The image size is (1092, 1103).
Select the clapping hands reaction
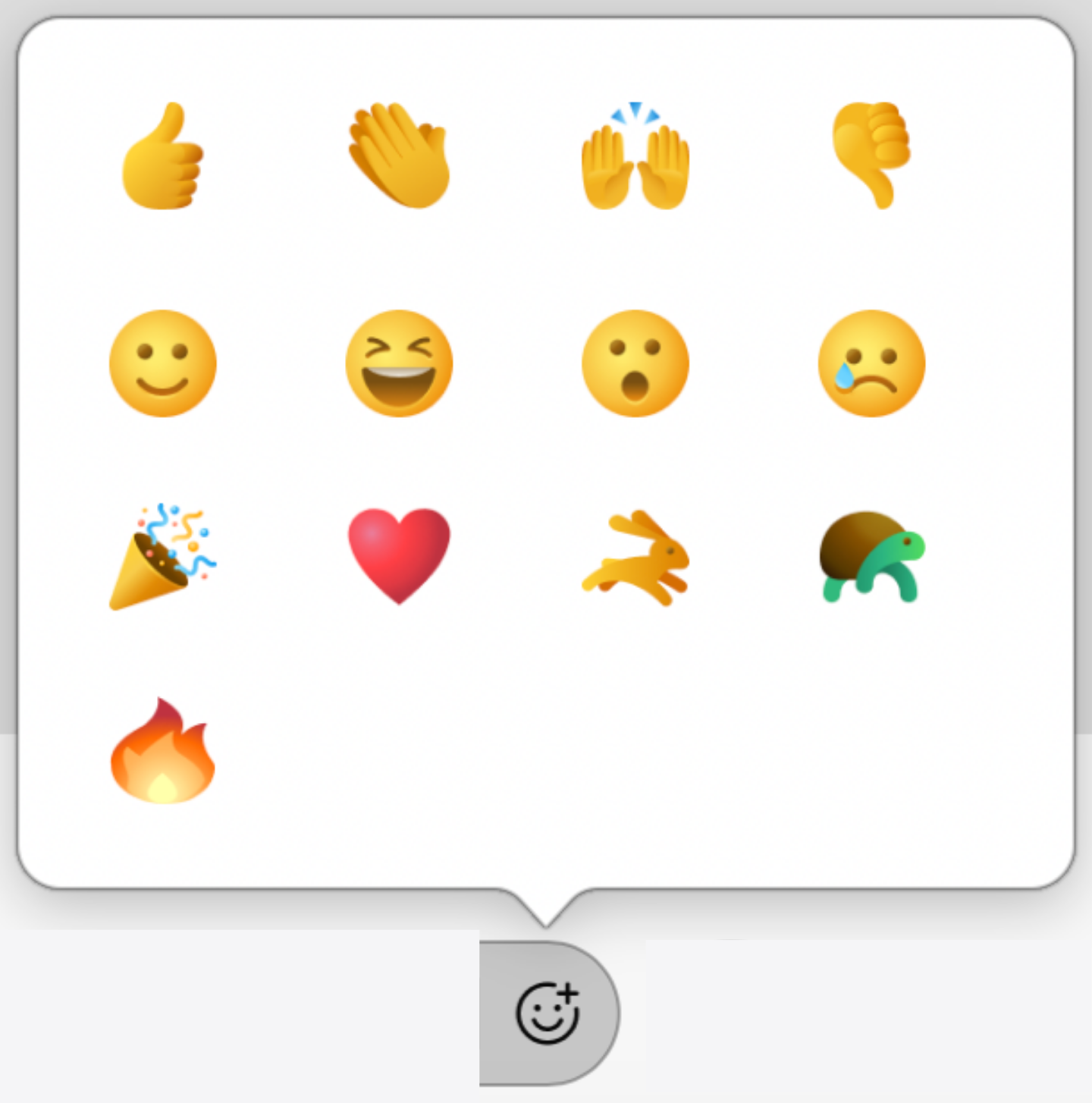(x=399, y=156)
